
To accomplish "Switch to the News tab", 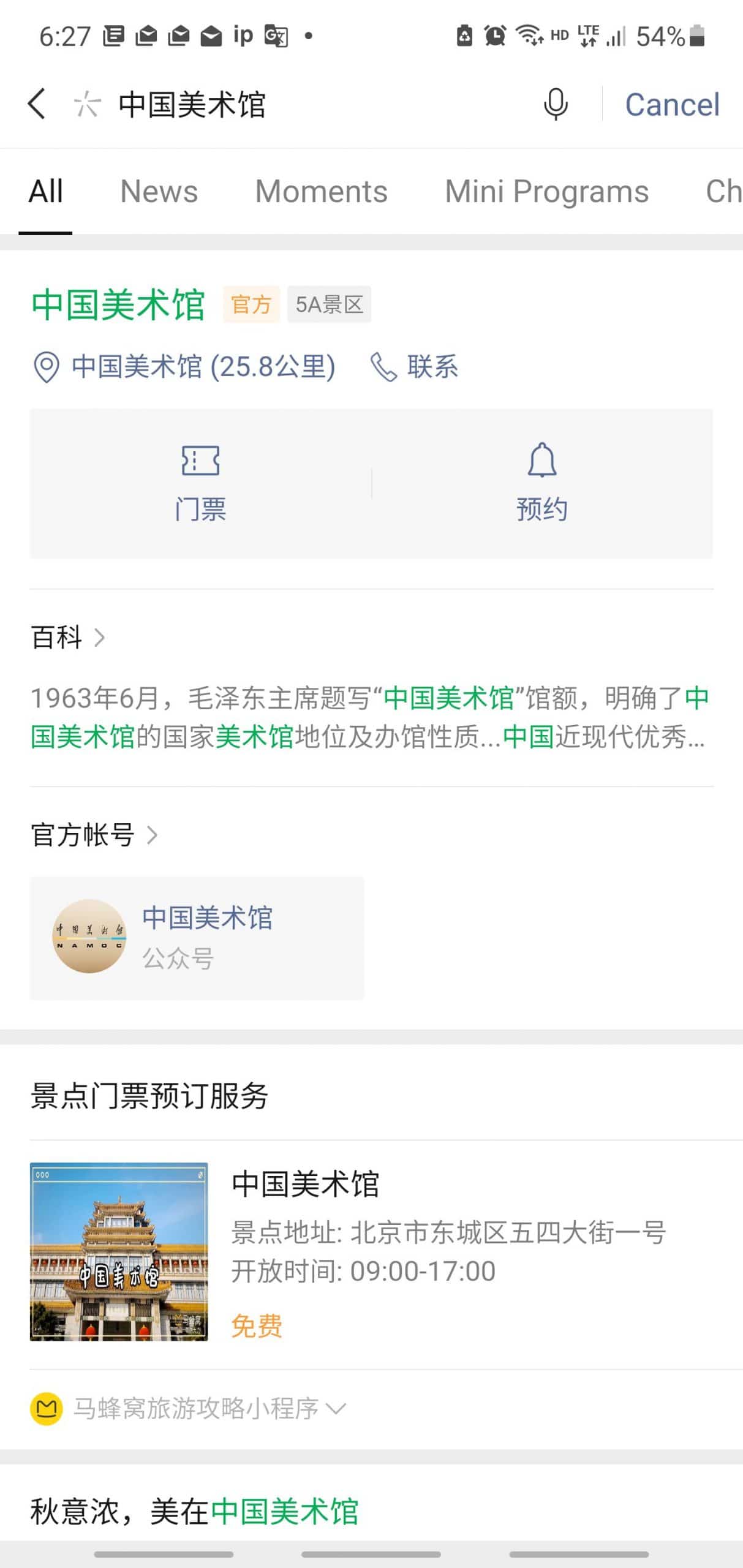I will click(x=159, y=191).
